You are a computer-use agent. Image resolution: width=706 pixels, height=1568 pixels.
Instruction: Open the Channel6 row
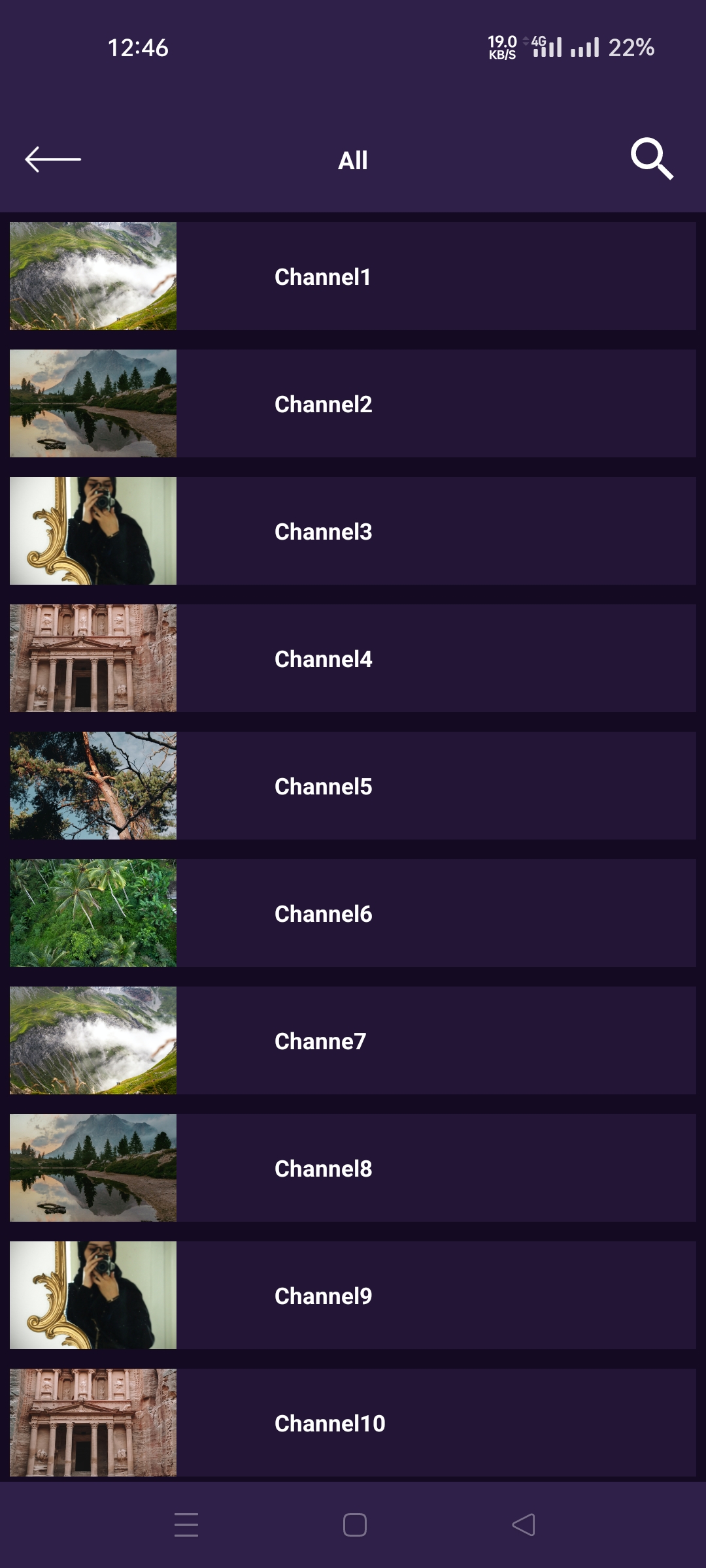point(353,913)
